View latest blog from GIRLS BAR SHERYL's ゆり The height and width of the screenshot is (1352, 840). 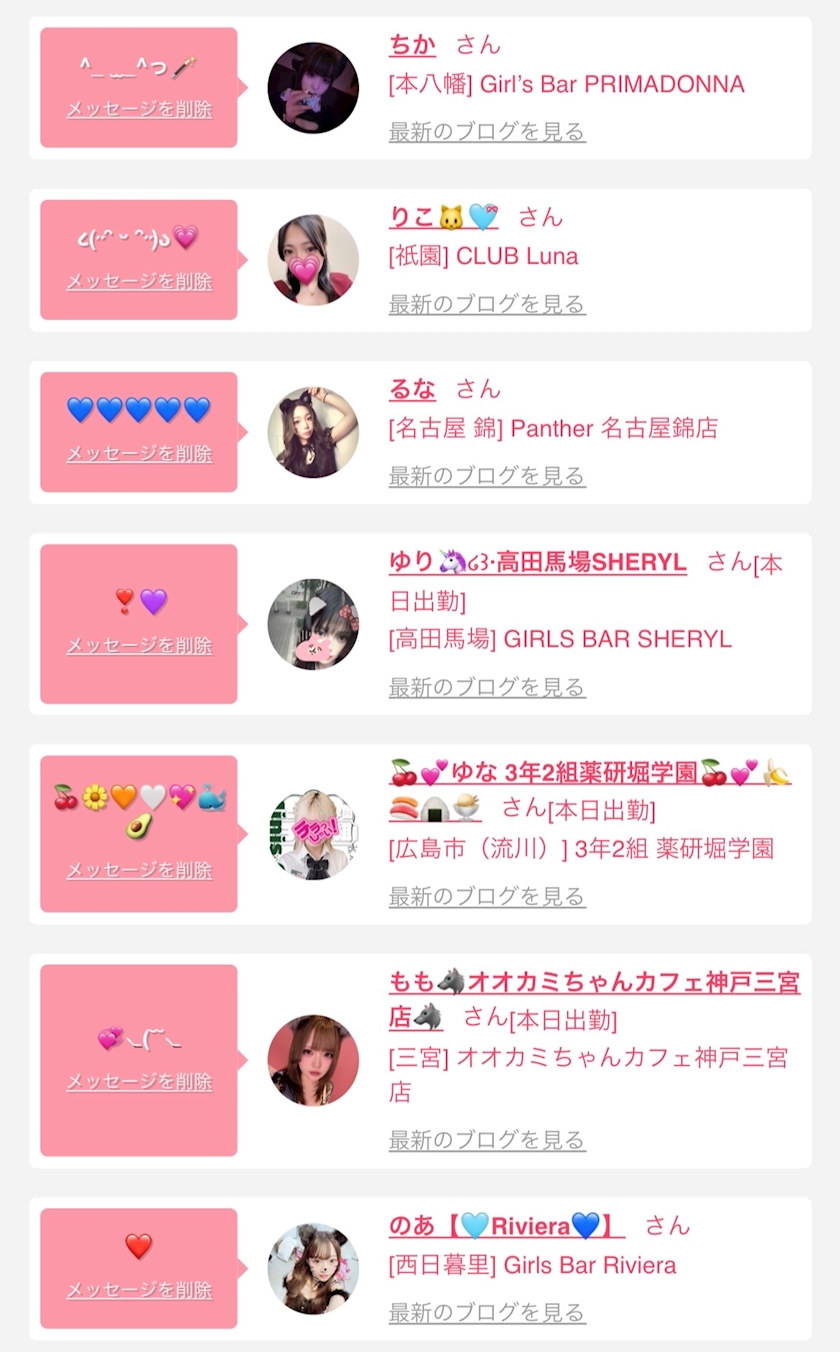coord(487,687)
